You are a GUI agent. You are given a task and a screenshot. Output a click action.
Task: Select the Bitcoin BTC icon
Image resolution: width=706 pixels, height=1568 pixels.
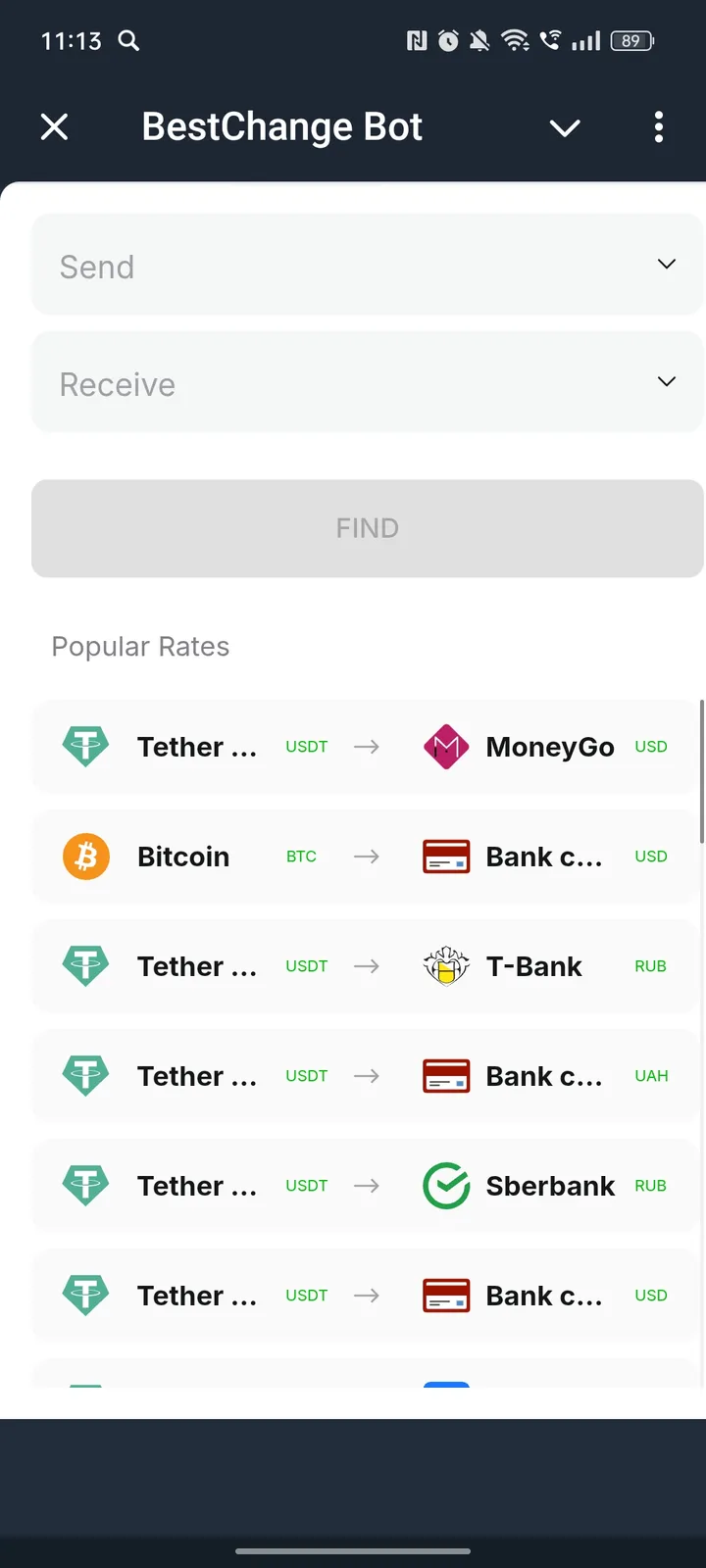85,856
